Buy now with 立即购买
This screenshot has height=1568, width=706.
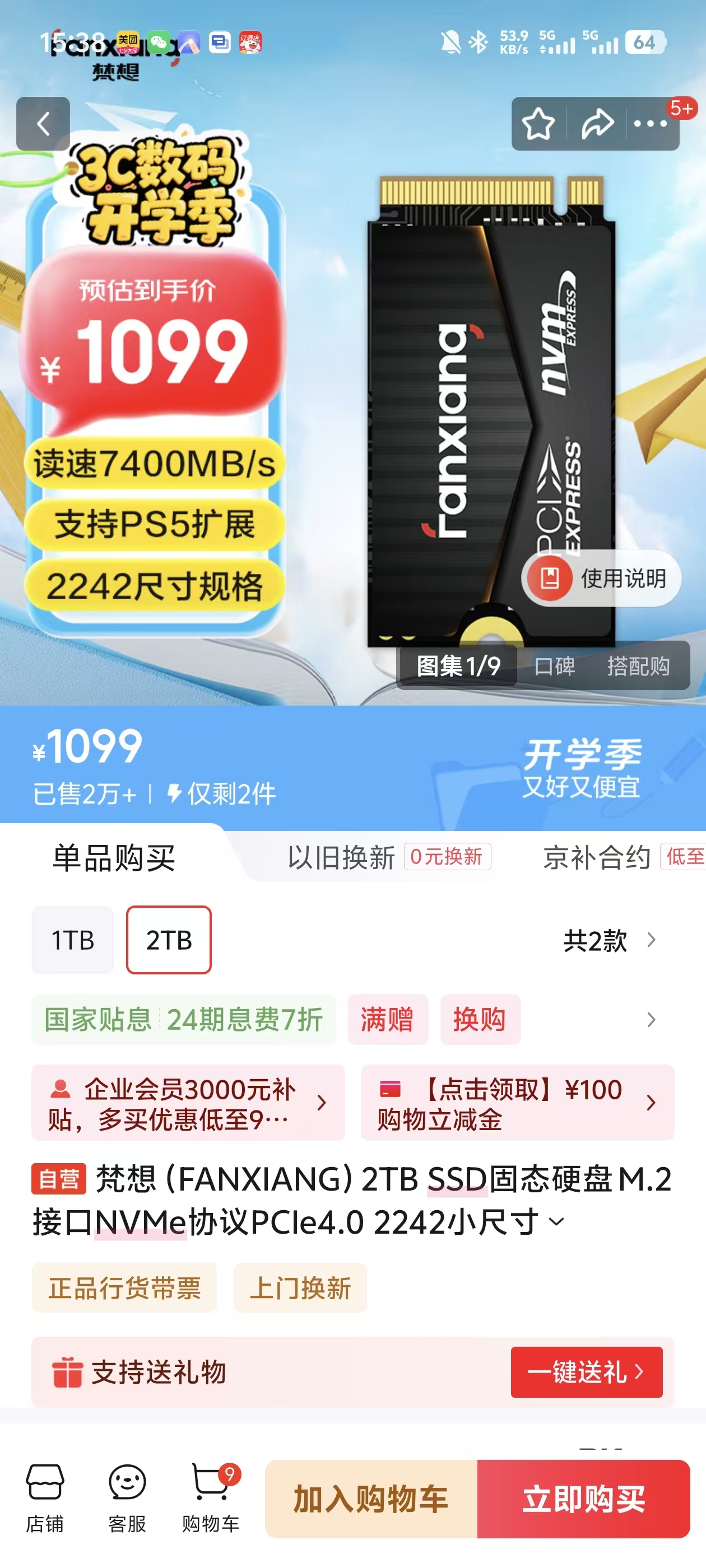click(x=583, y=1499)
